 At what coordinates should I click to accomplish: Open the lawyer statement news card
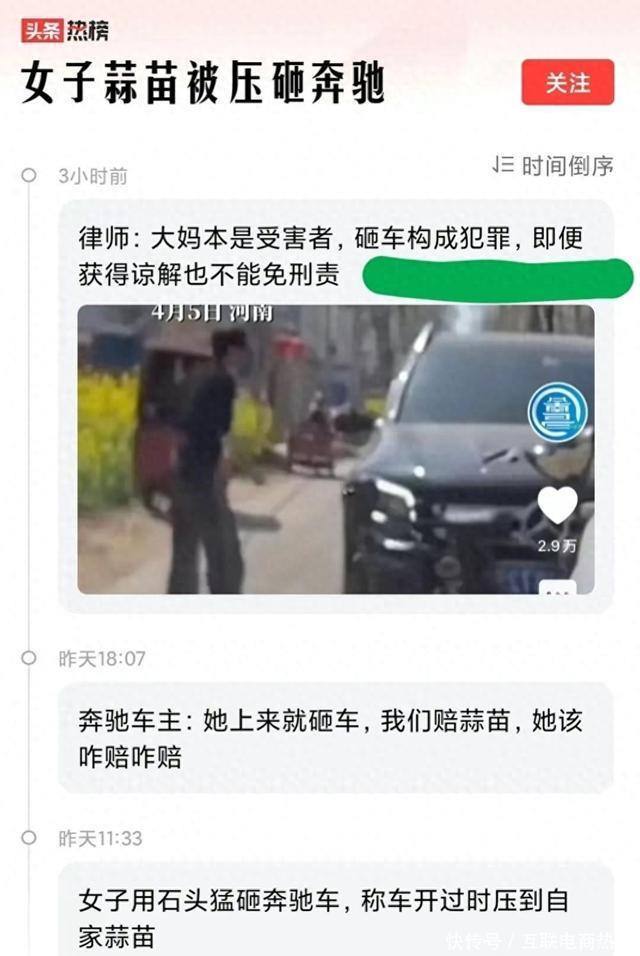[331, 254]
